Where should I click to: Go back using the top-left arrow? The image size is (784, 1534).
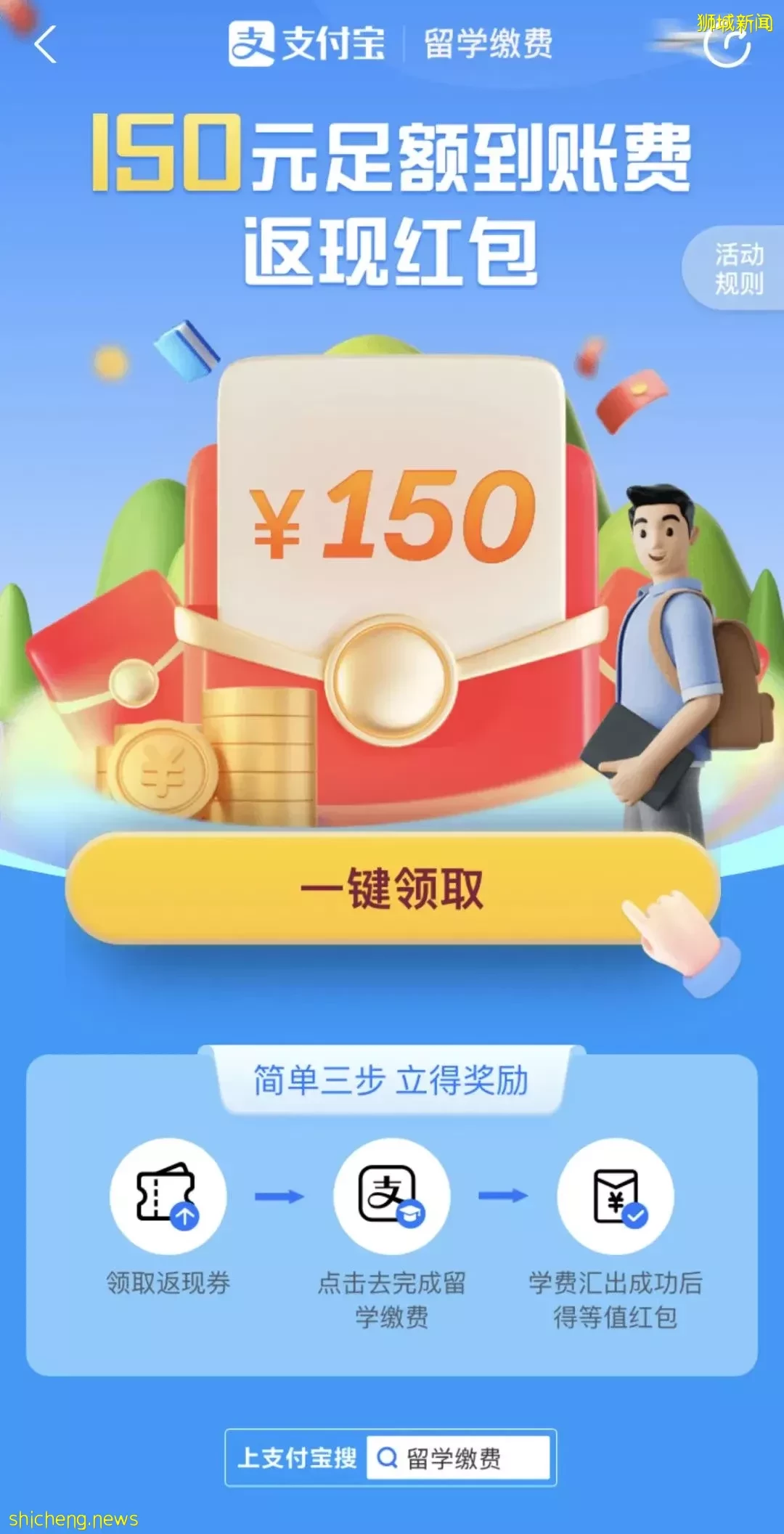[45, 45]
